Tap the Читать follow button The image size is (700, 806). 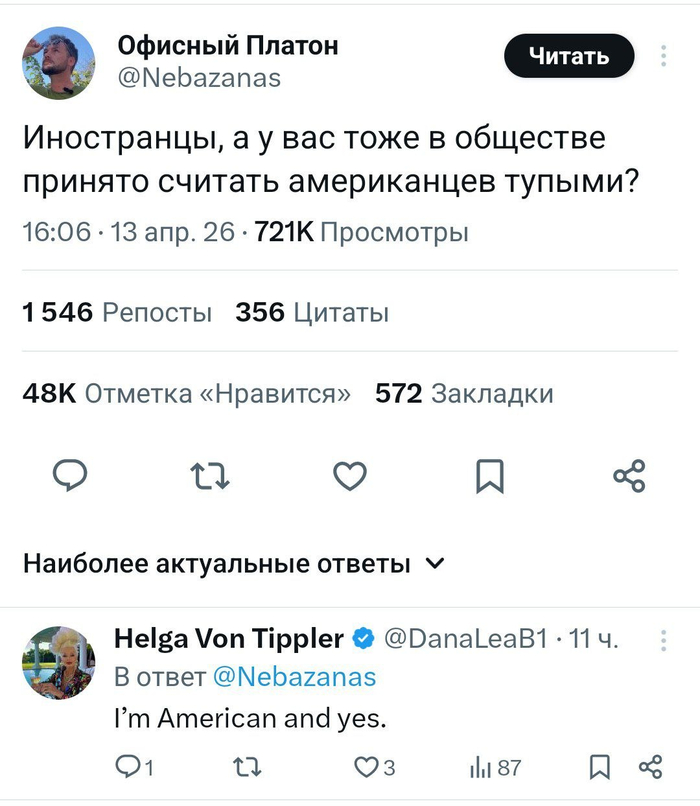pos(569,56)
